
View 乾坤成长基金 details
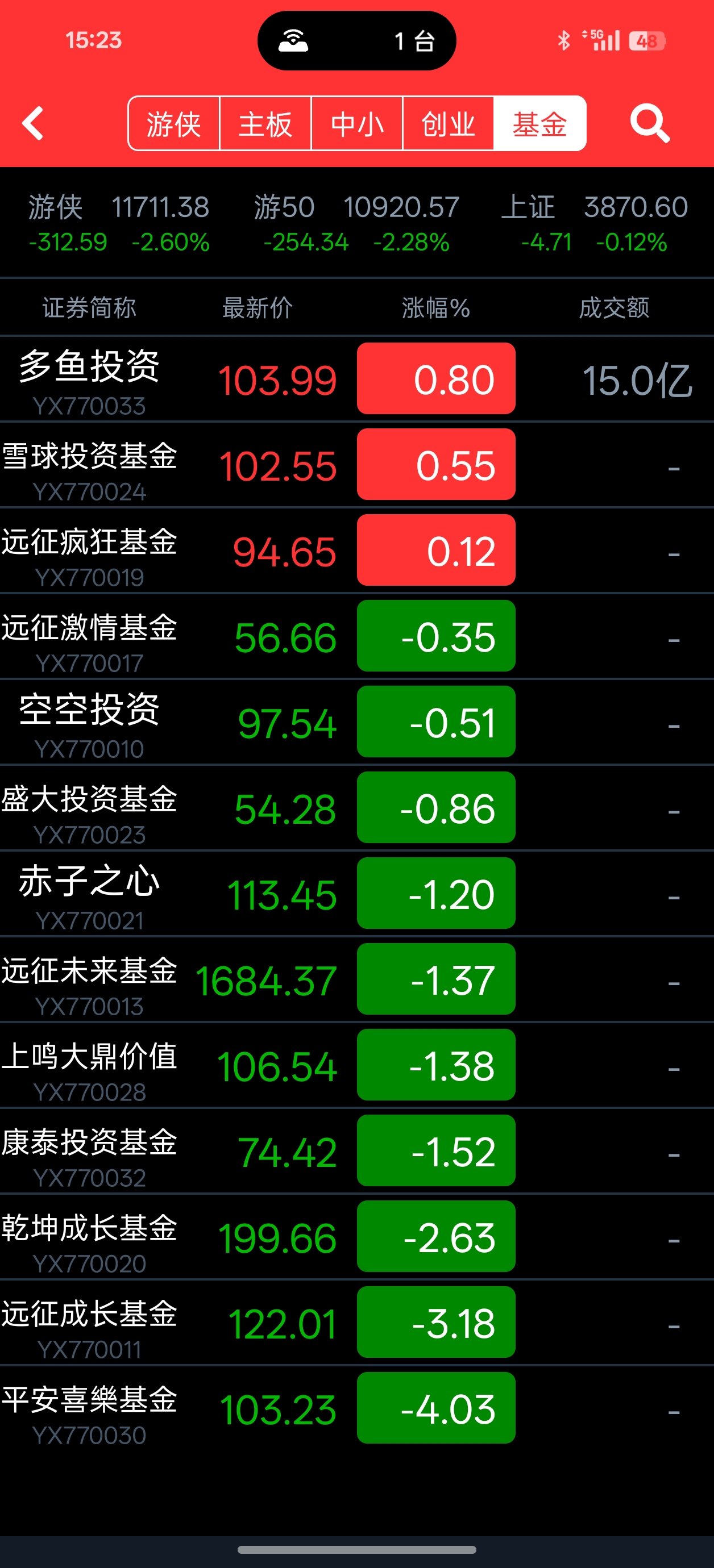tap(357, 1237)
